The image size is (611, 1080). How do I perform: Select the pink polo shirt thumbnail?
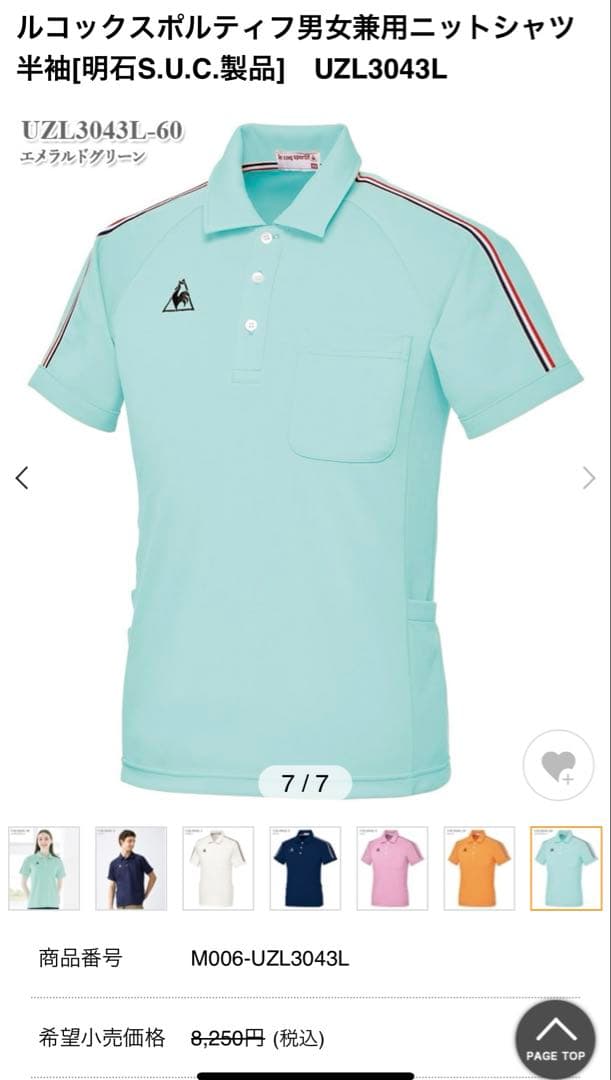[x=392, y=869]
